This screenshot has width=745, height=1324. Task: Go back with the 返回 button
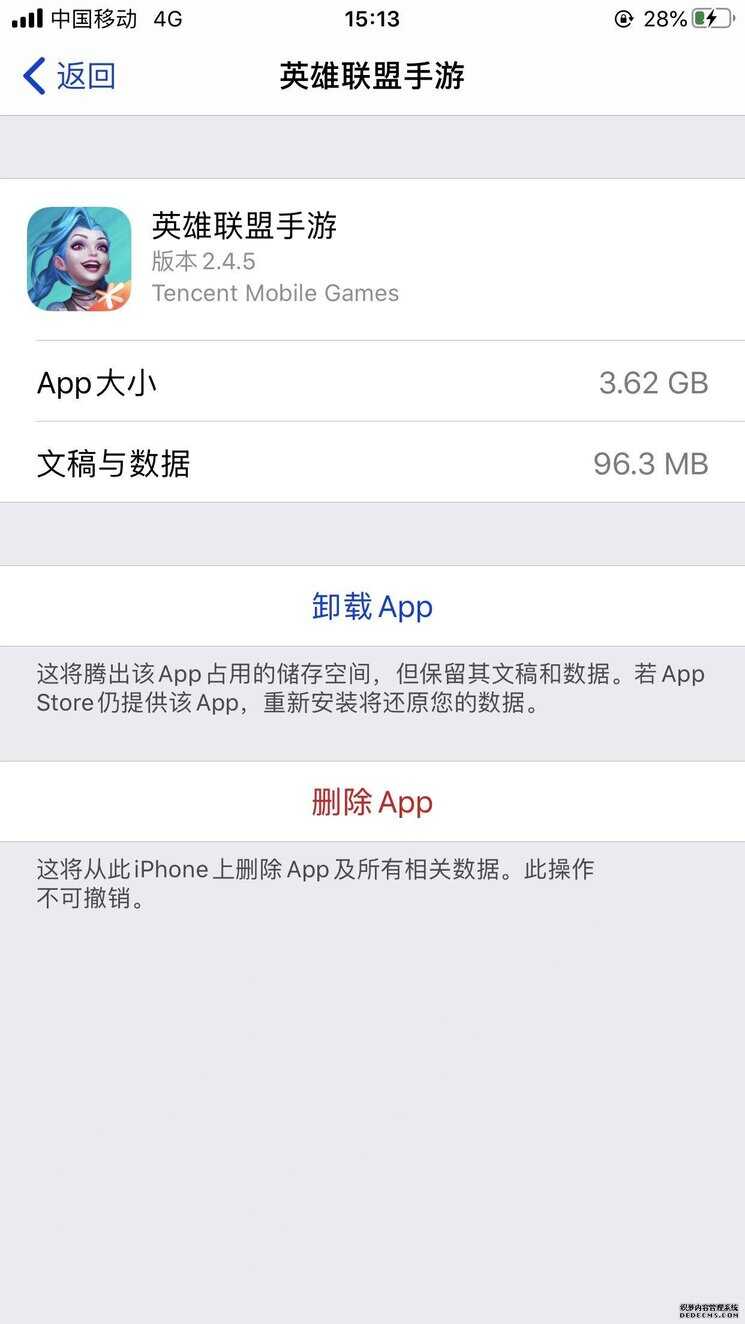[69, 76]
